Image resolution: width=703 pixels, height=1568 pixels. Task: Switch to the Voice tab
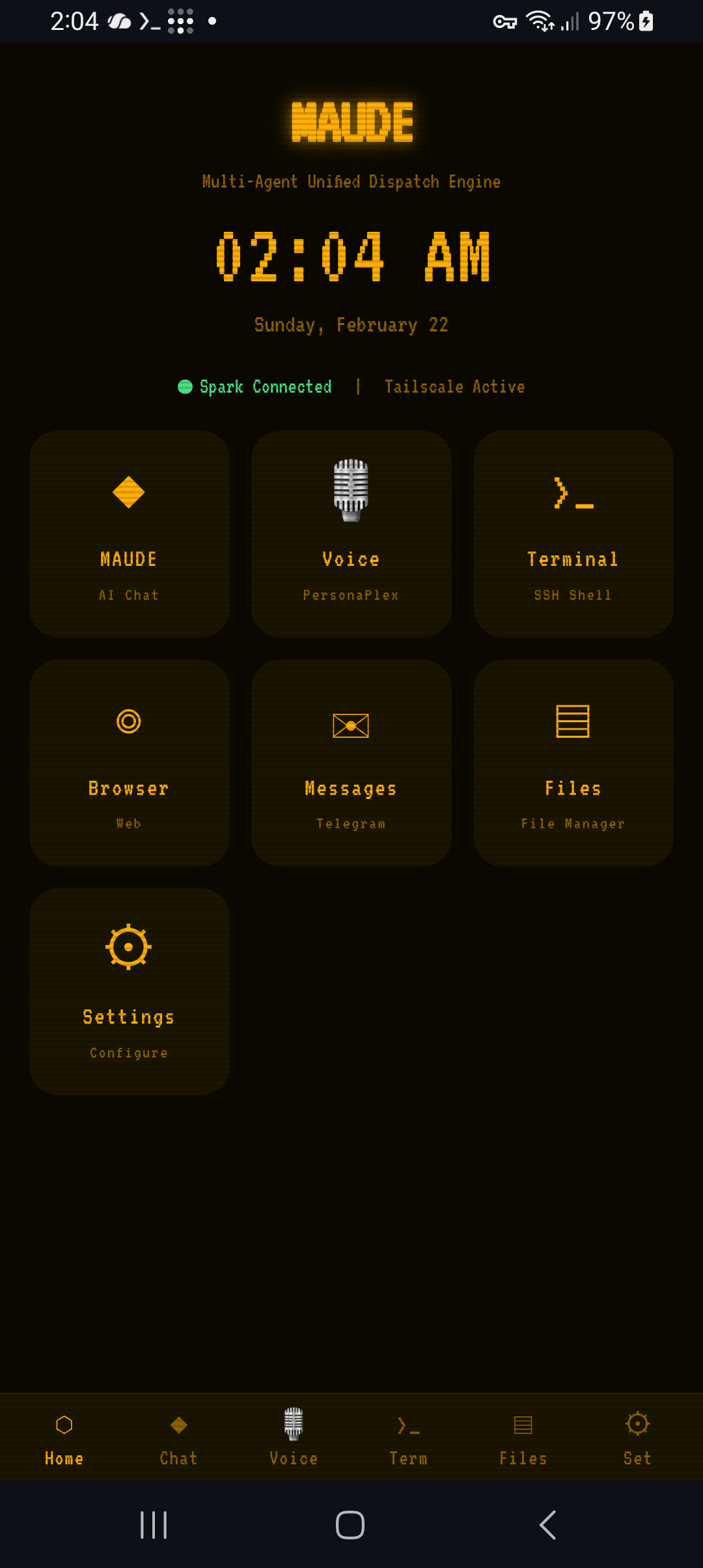coord(294,1438)
